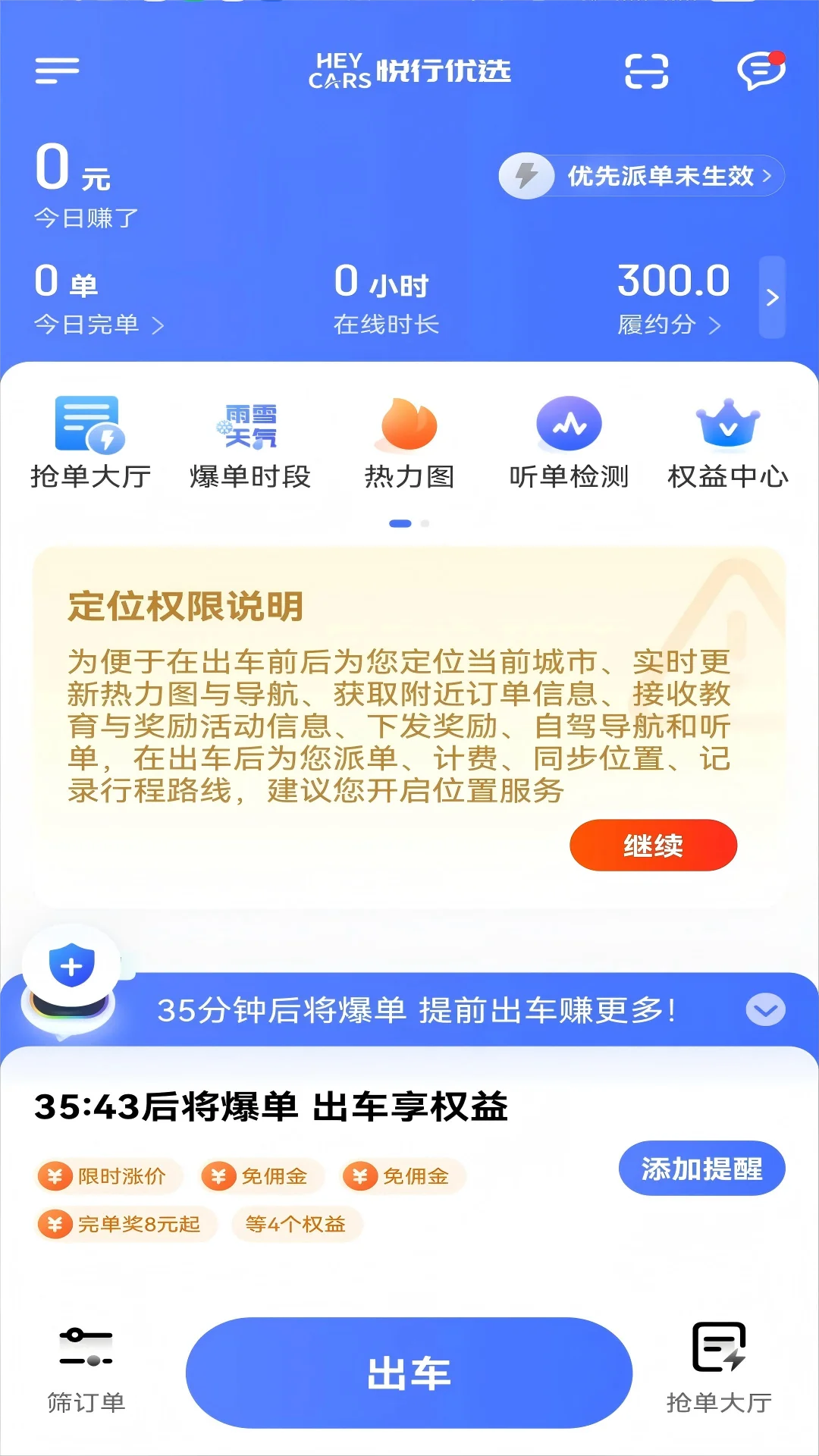Open the hamburger menu

(x=55, y=71)
